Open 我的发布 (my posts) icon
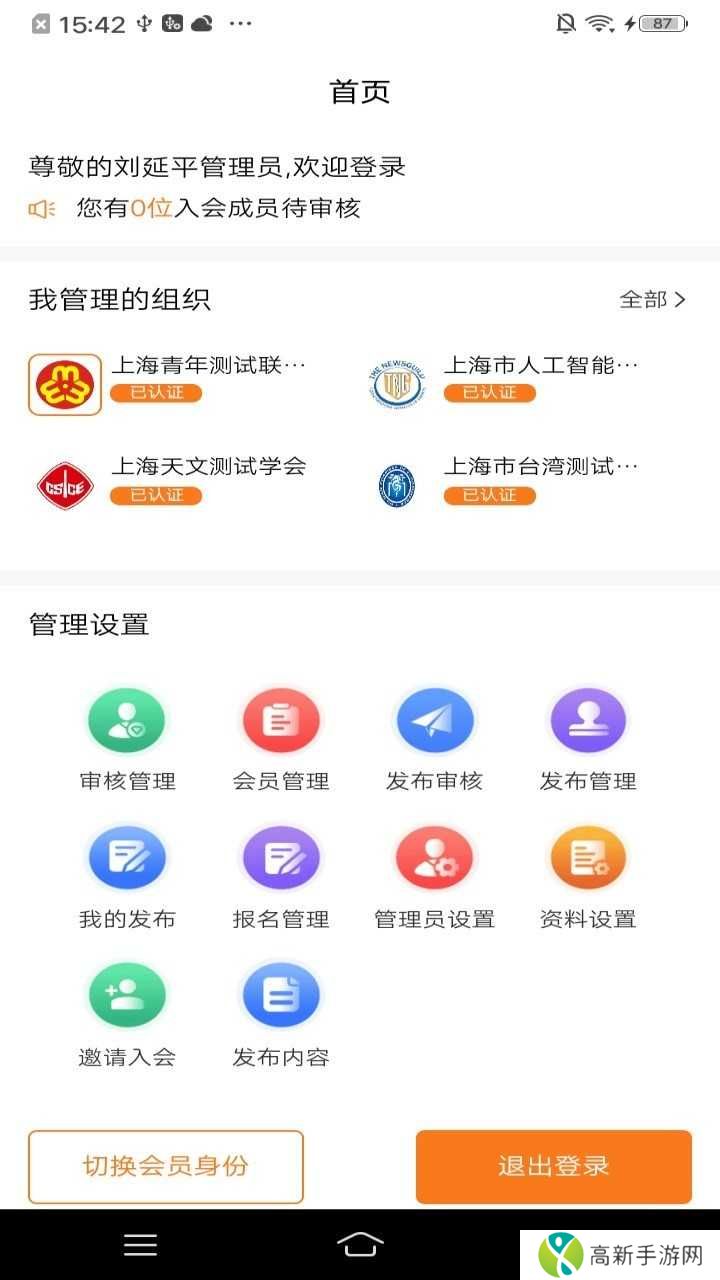The width and height of the screenshot is (720, 1280). 127,856
